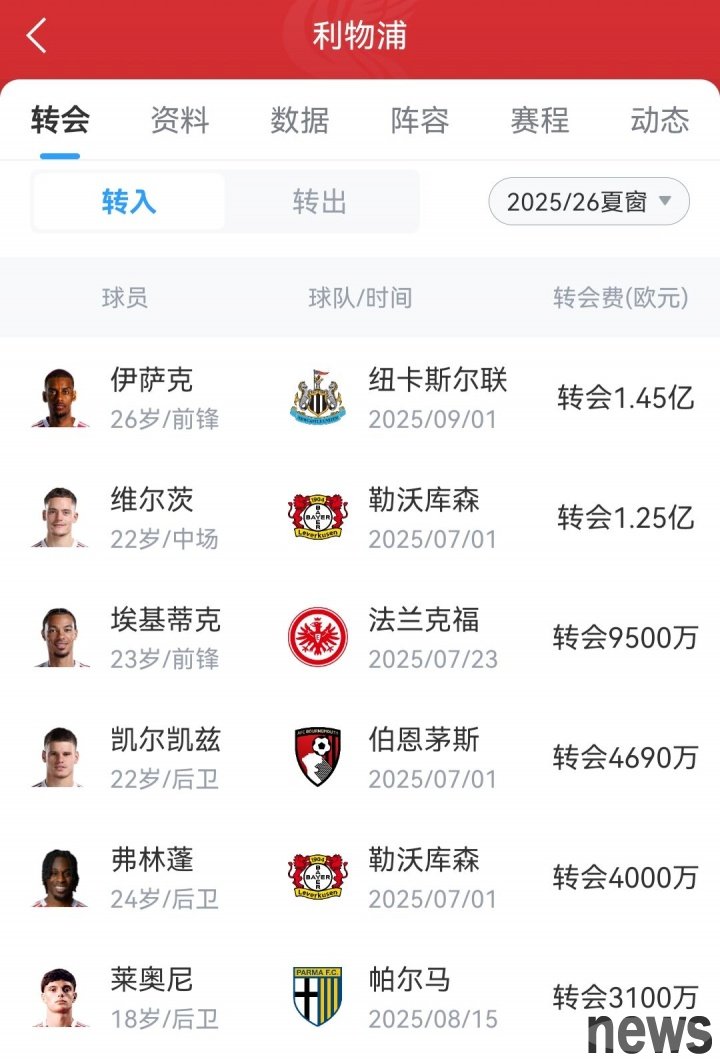The image size is (720, 1059).
Task: Open the 莱奥尼 transfer row
Action: 360,996
